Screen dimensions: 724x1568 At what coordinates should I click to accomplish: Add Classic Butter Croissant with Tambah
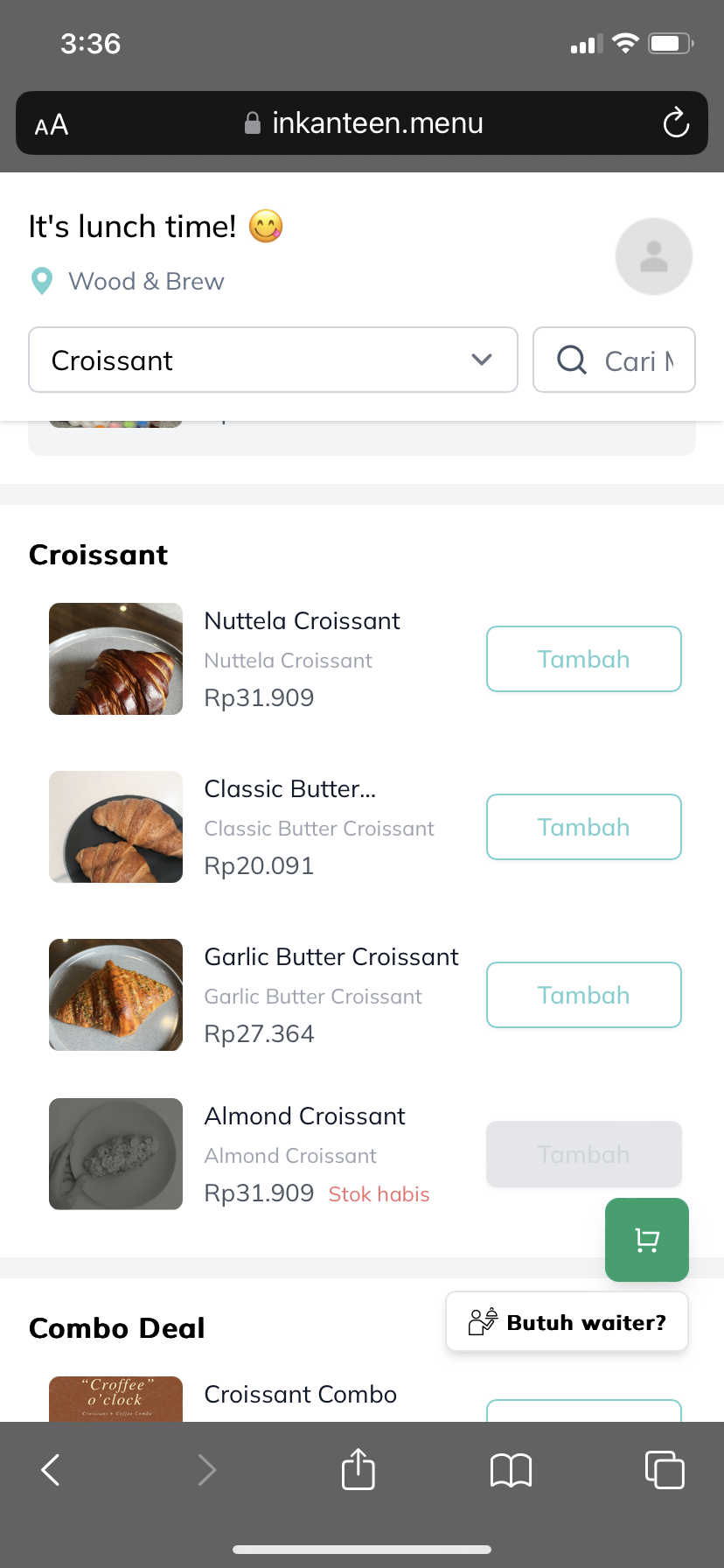pyautogui.click(x=583, y=827)
